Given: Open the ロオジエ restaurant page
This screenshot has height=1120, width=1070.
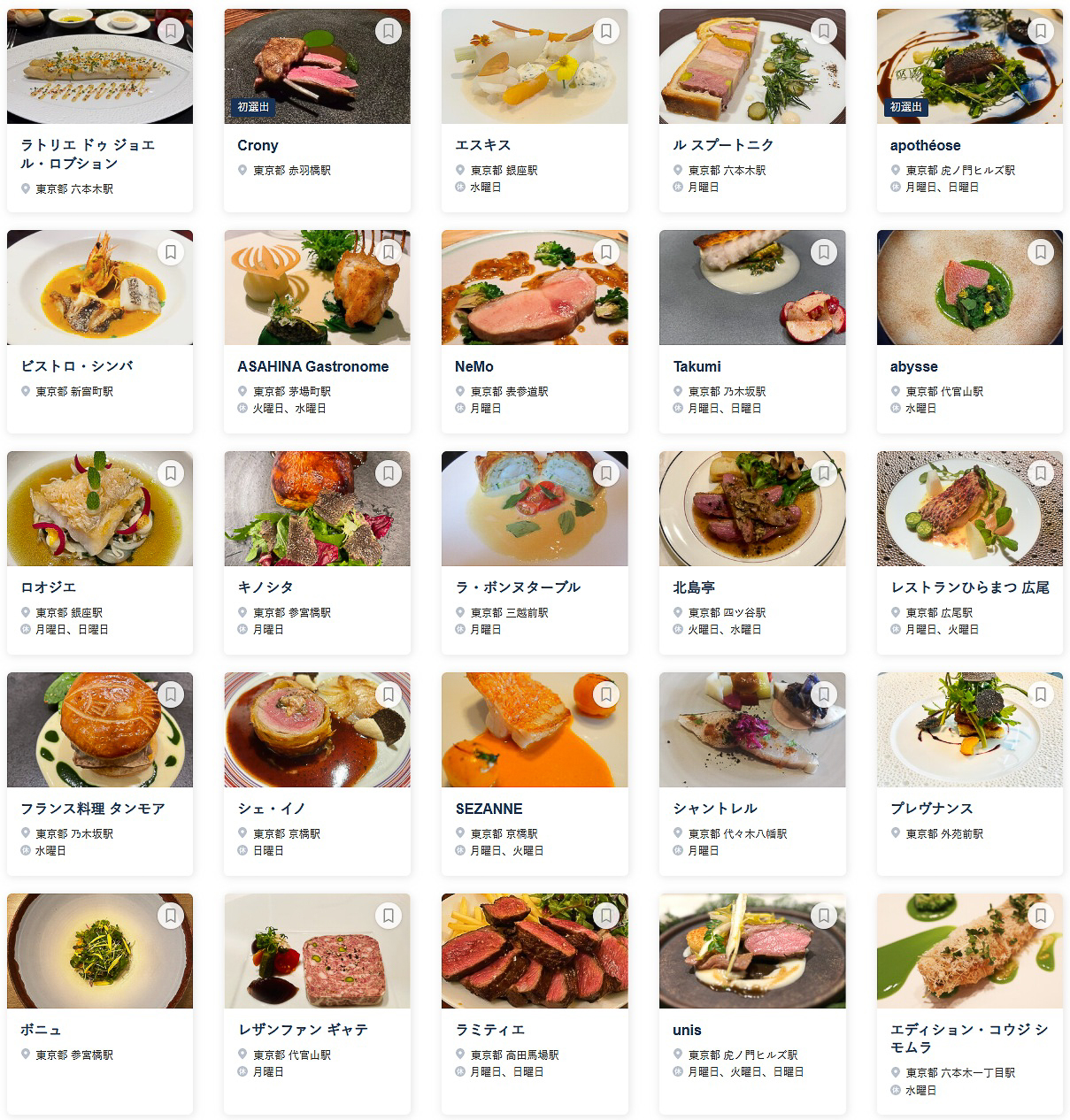Looking at the screenshot, I should click(49, 587).
